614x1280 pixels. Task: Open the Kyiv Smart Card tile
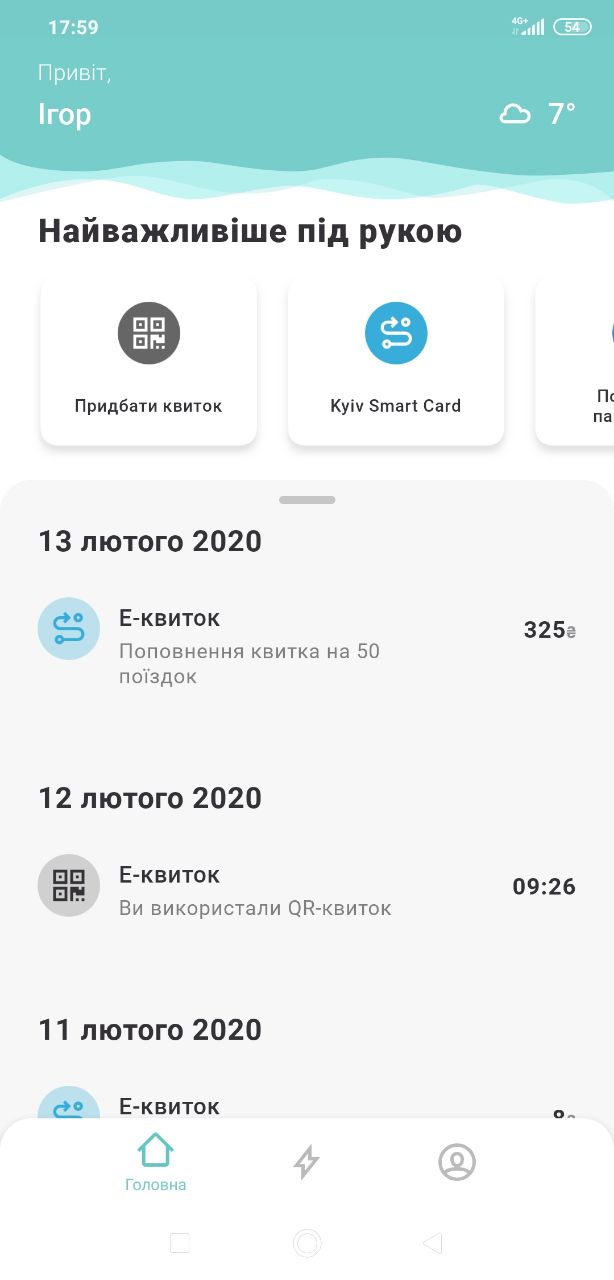396,361
